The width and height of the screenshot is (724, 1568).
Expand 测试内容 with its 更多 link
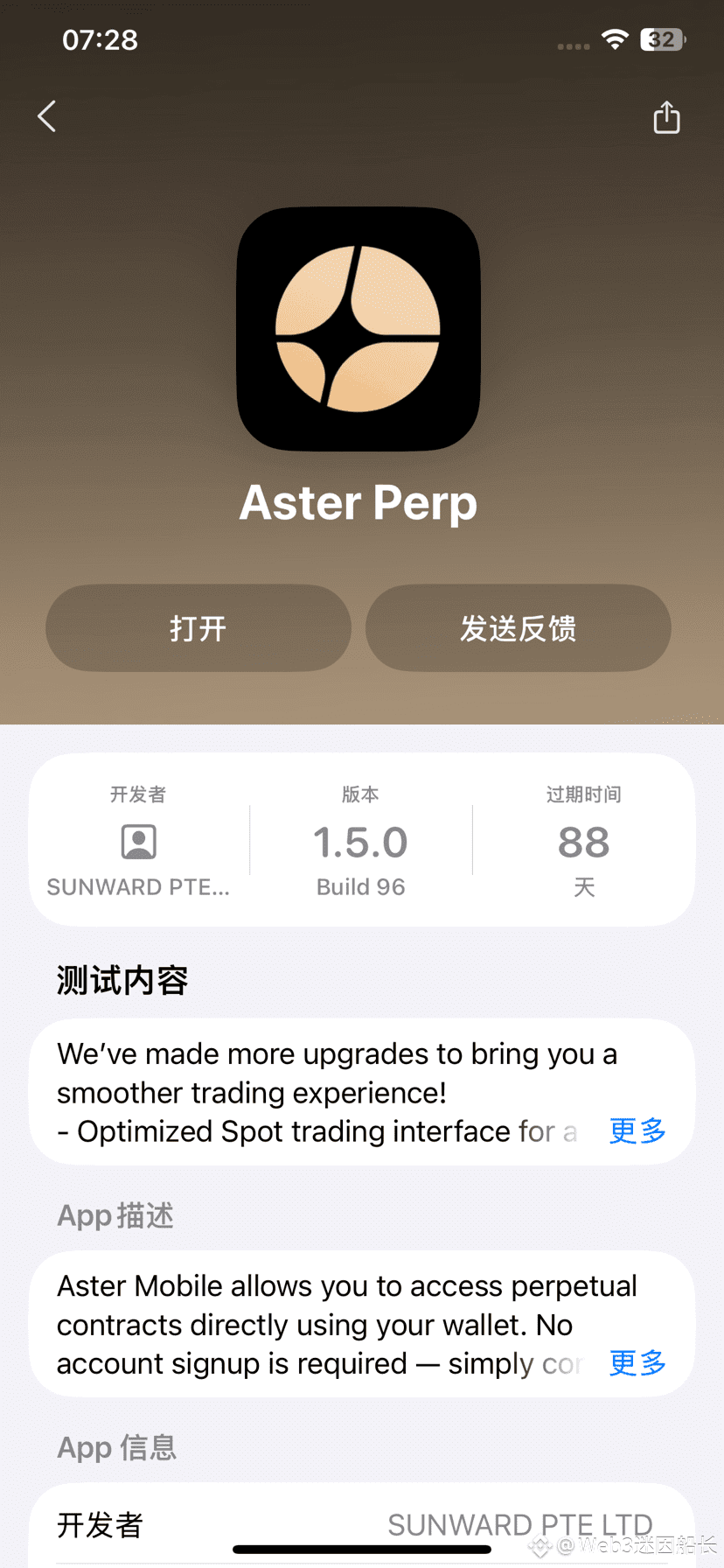coord(637,1130)
